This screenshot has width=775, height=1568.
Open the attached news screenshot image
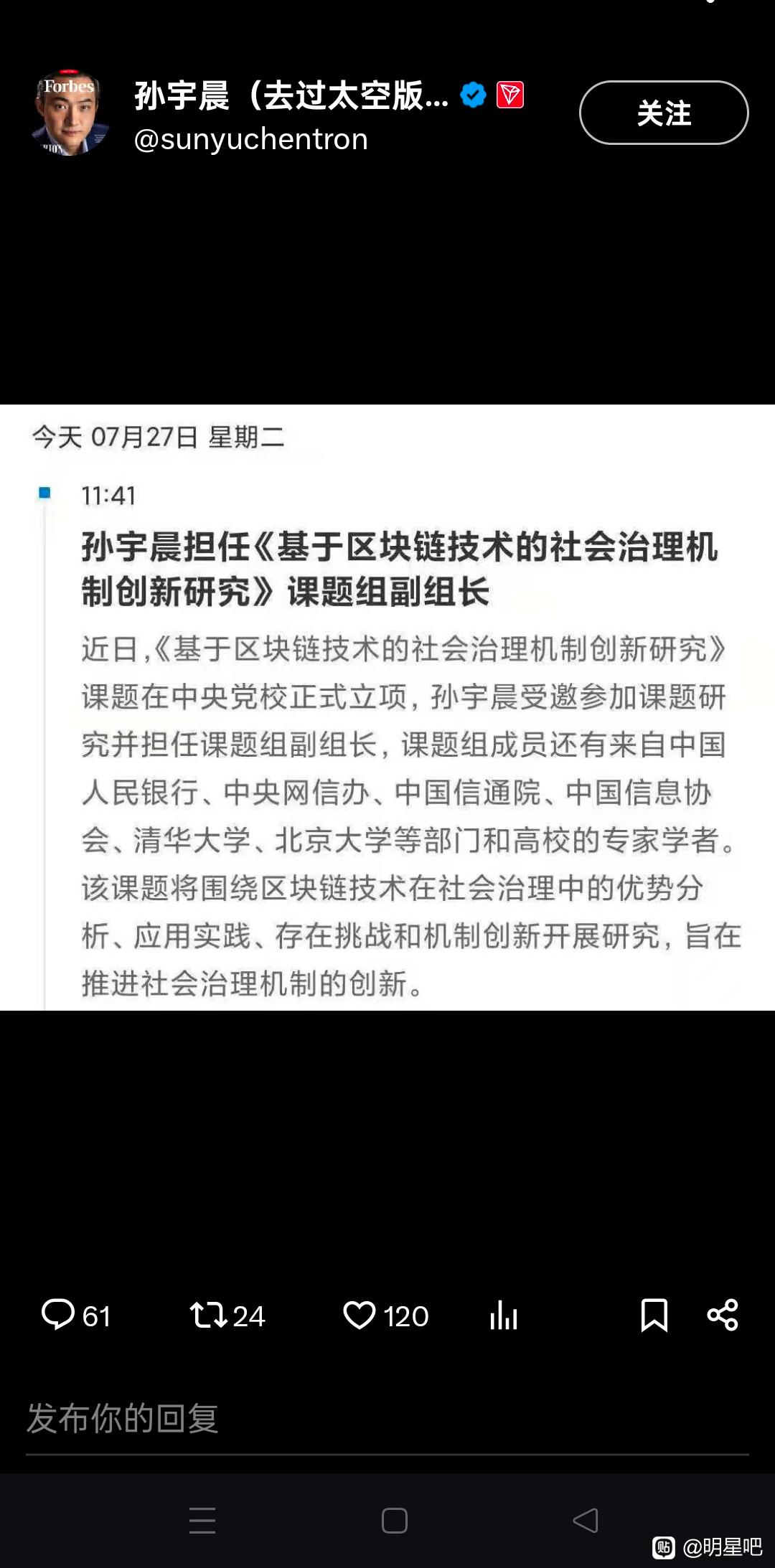pos(387,707)
